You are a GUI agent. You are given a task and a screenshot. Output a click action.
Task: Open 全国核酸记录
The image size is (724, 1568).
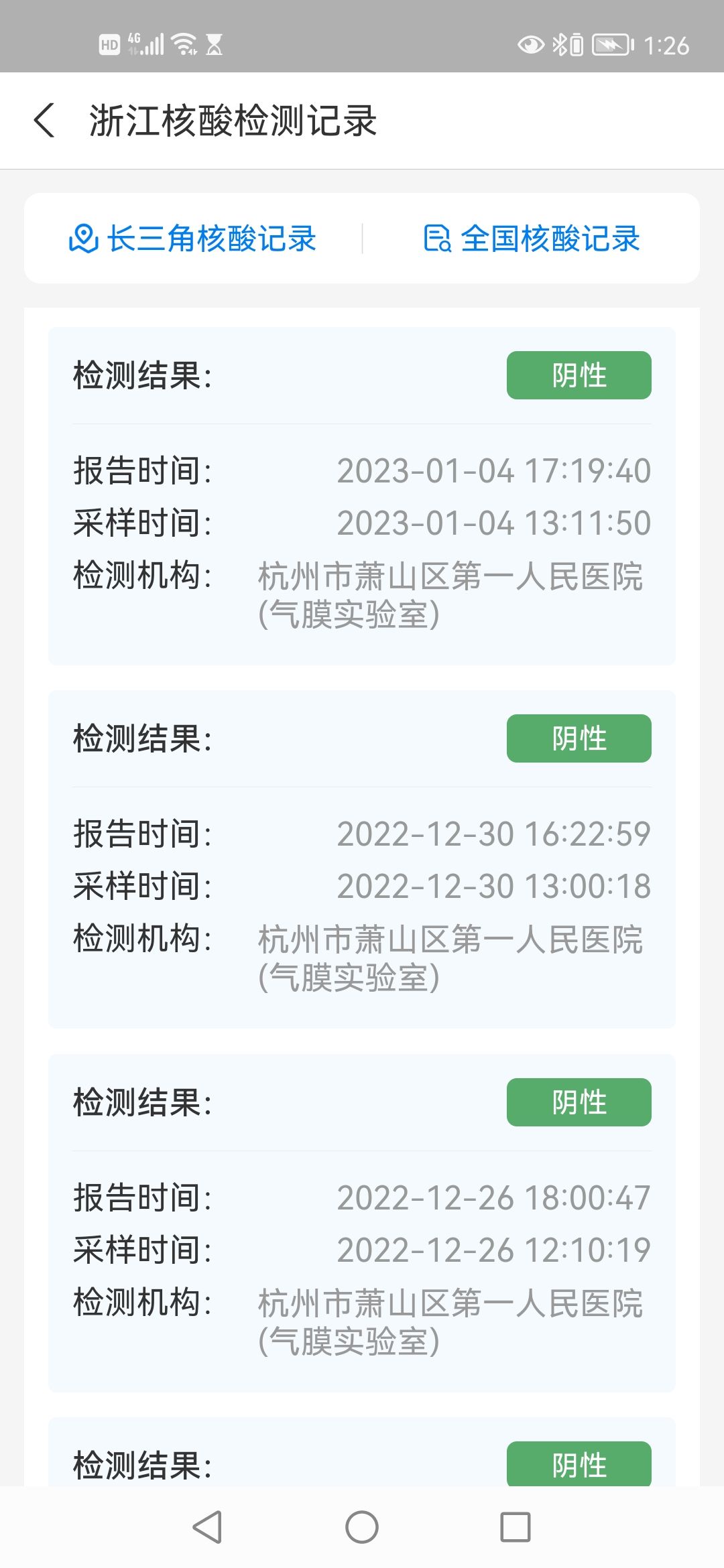click(x=532, y=239)
